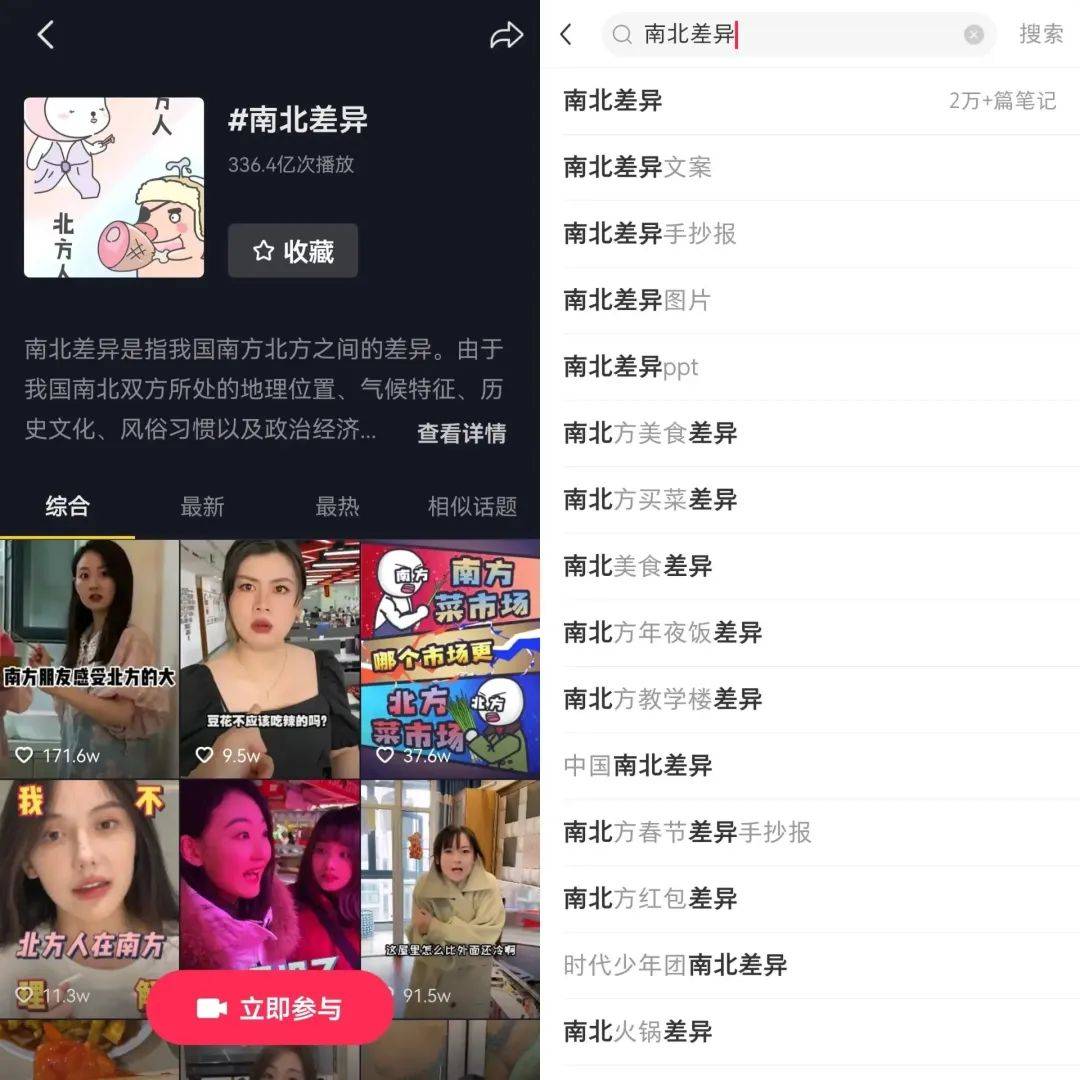The image size is (1080, 1080).
Task: Switch to the 最热 tab
Action: point(337,507)
